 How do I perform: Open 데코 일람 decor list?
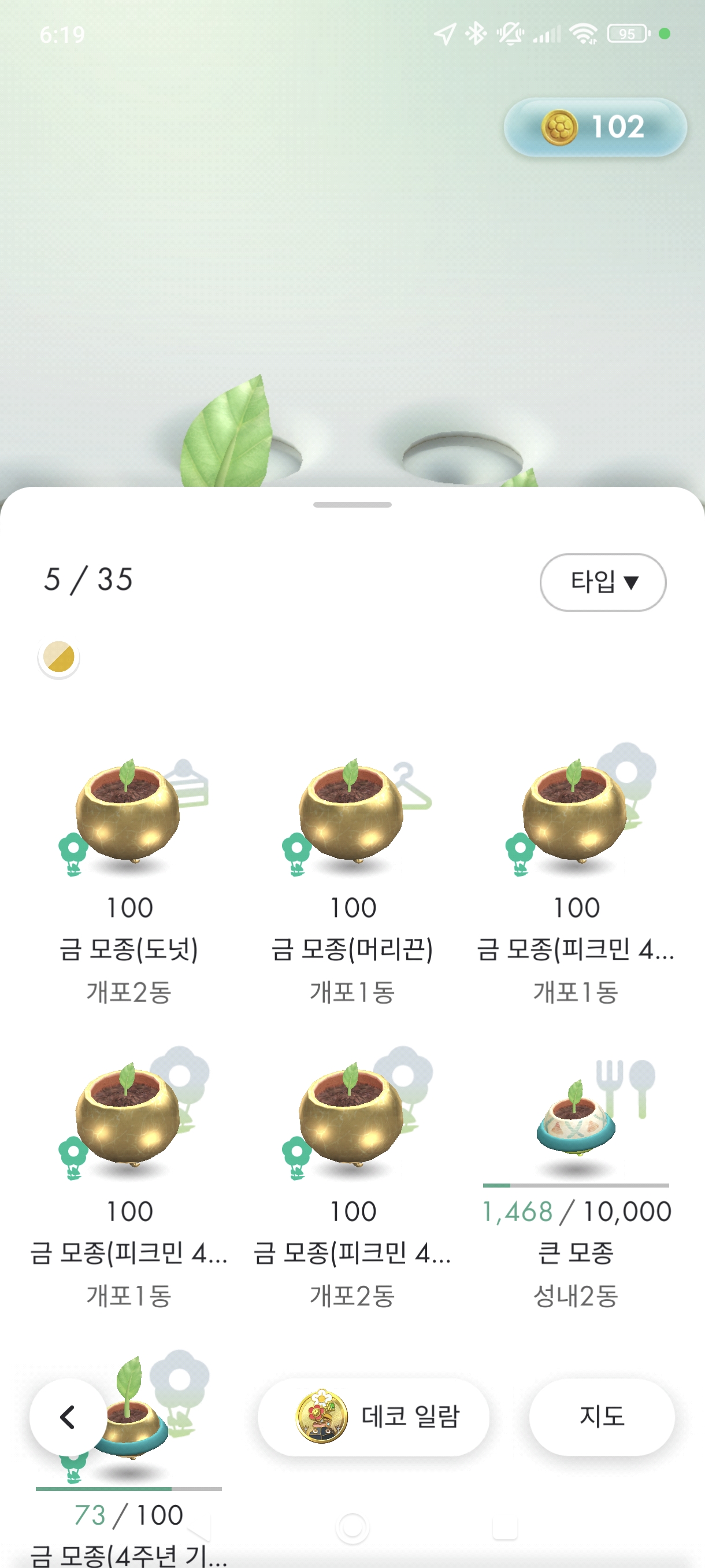373,1417
